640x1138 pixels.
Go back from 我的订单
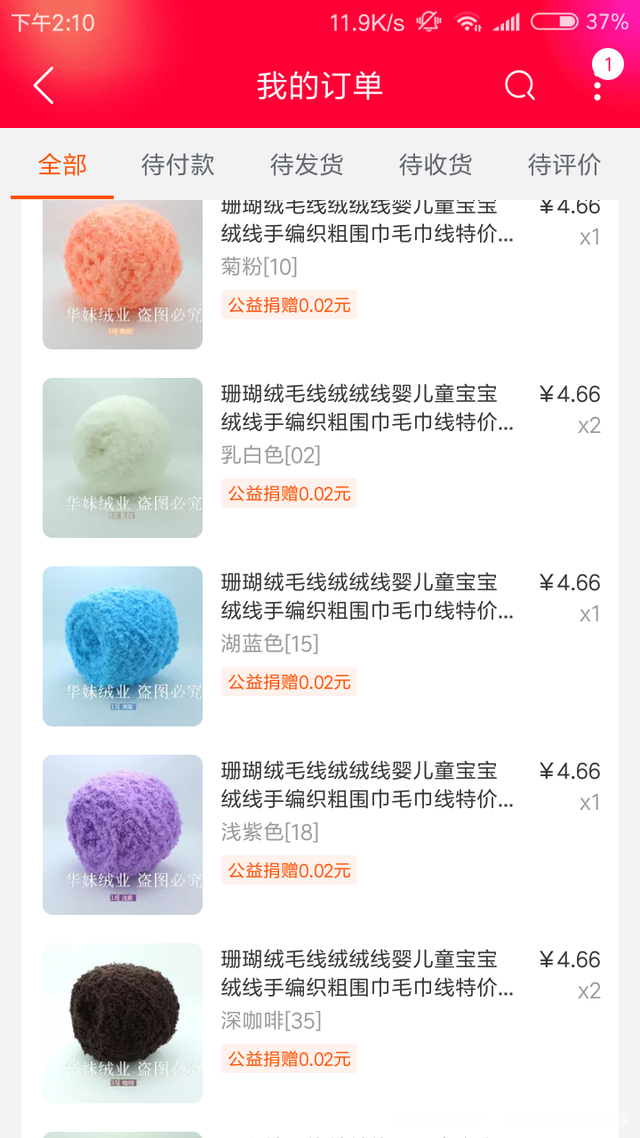point(43,86)
